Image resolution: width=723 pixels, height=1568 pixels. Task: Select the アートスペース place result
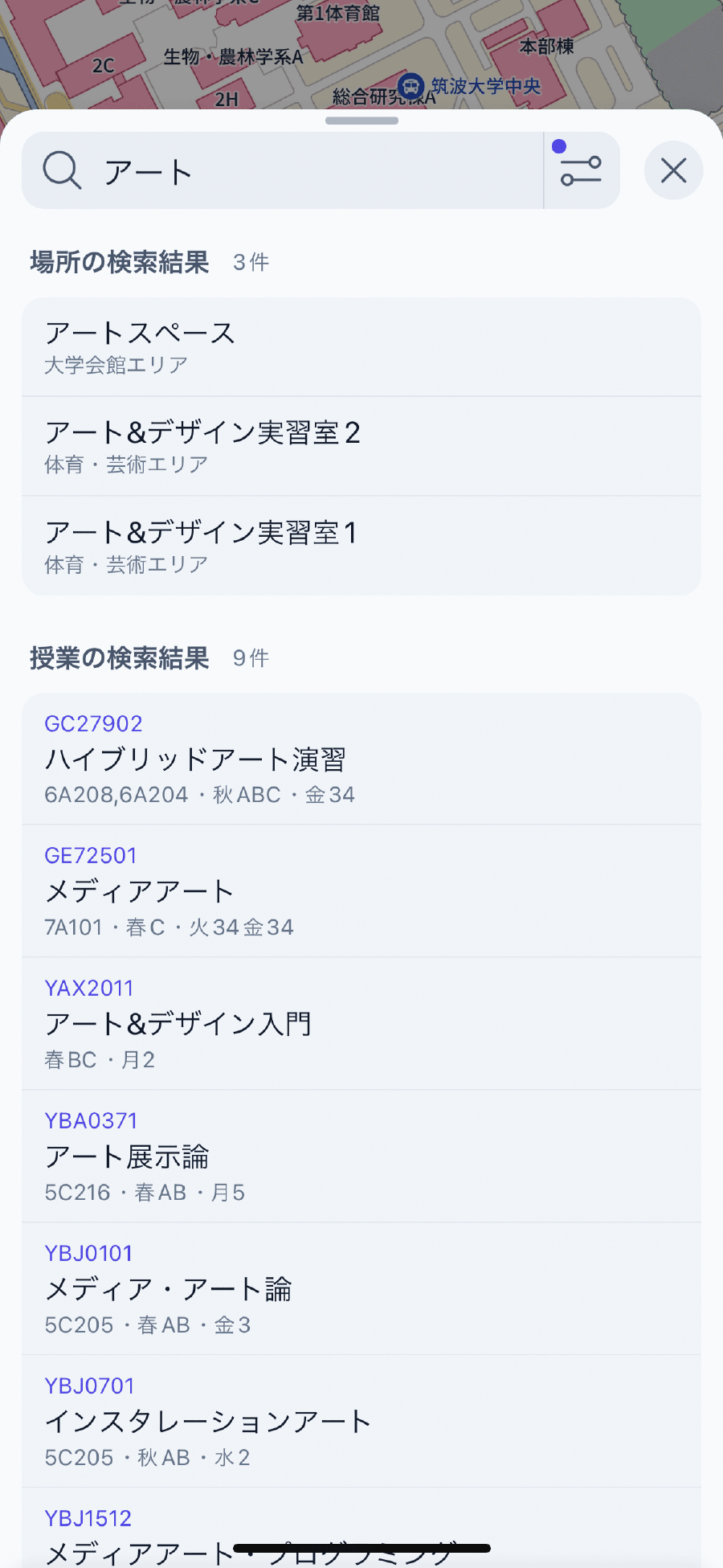click(361, 346)
